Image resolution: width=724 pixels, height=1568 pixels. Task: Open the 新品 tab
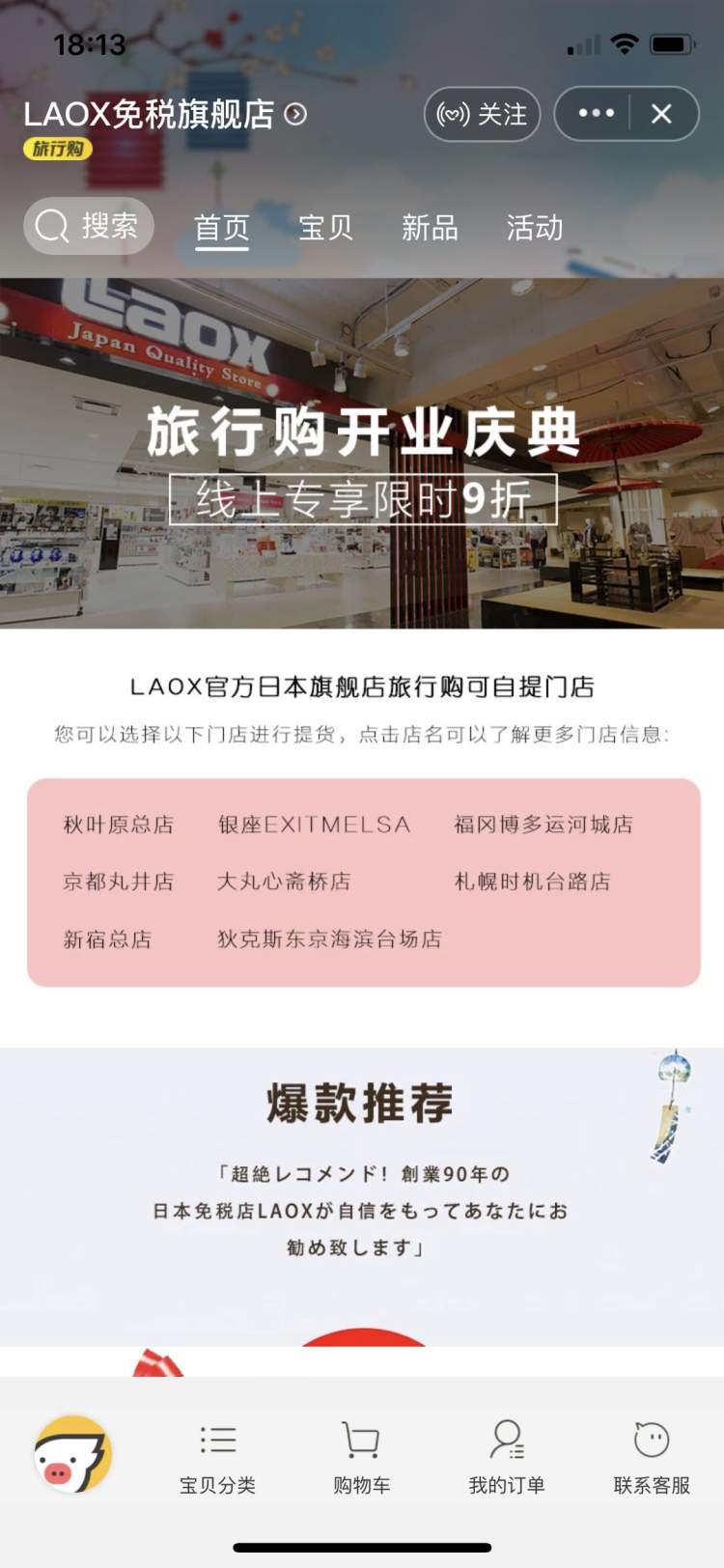click(x=430, y=228)
